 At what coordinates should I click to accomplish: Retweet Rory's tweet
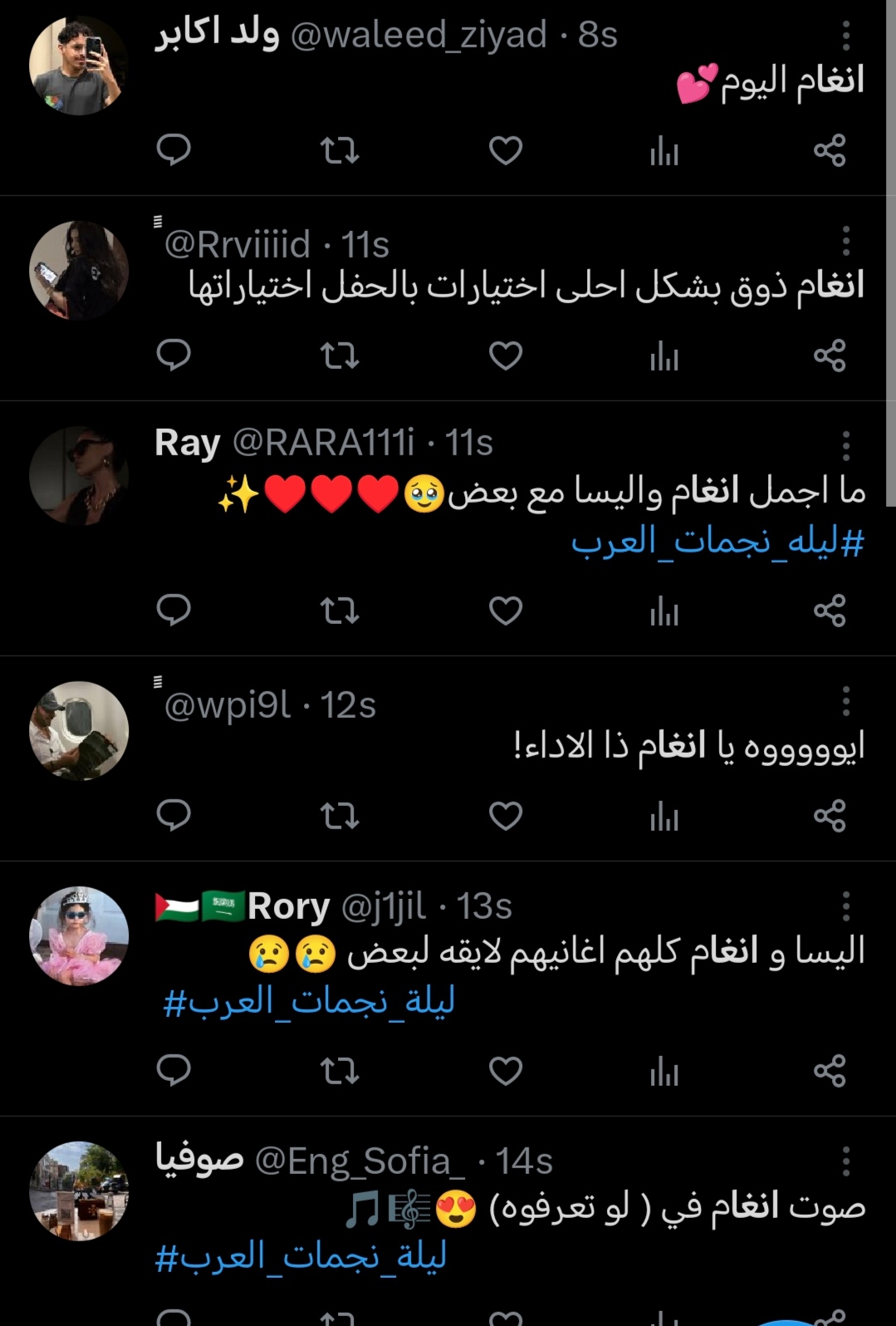click(340, 1071)
